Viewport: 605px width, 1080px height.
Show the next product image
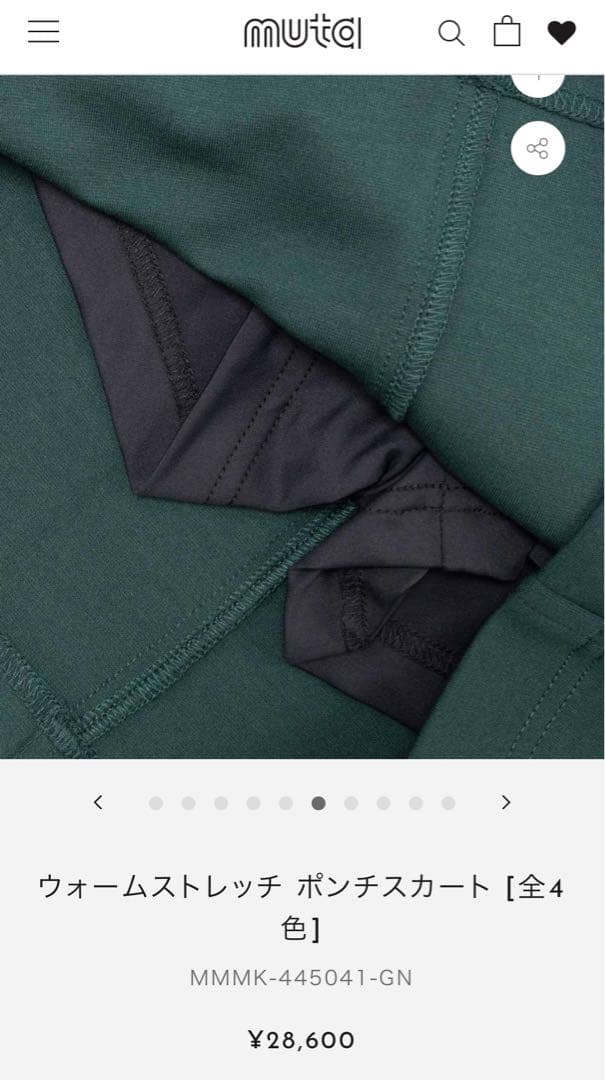click(506, 802)
